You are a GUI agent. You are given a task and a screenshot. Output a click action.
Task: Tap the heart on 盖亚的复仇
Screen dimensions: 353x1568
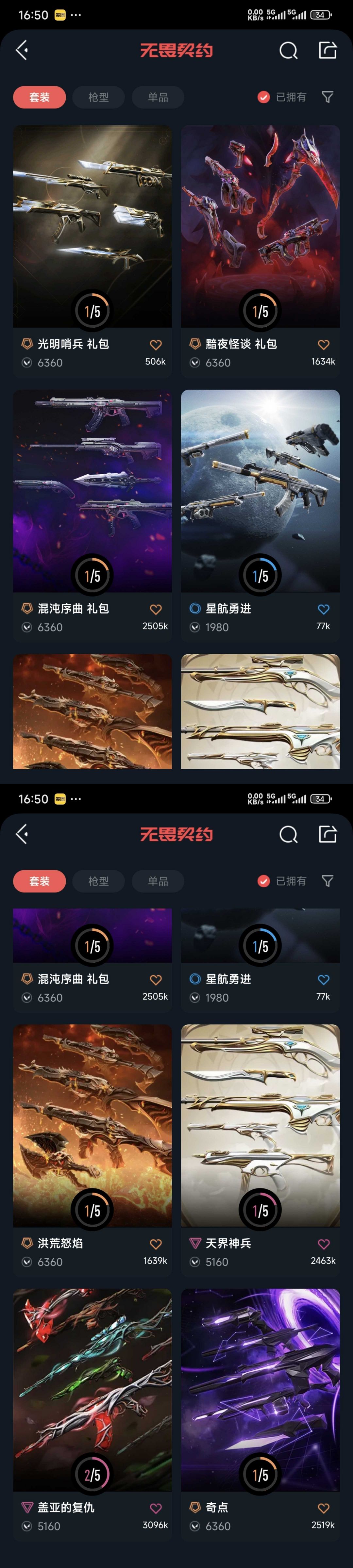pyautogui.click(x=156, y=1508)
